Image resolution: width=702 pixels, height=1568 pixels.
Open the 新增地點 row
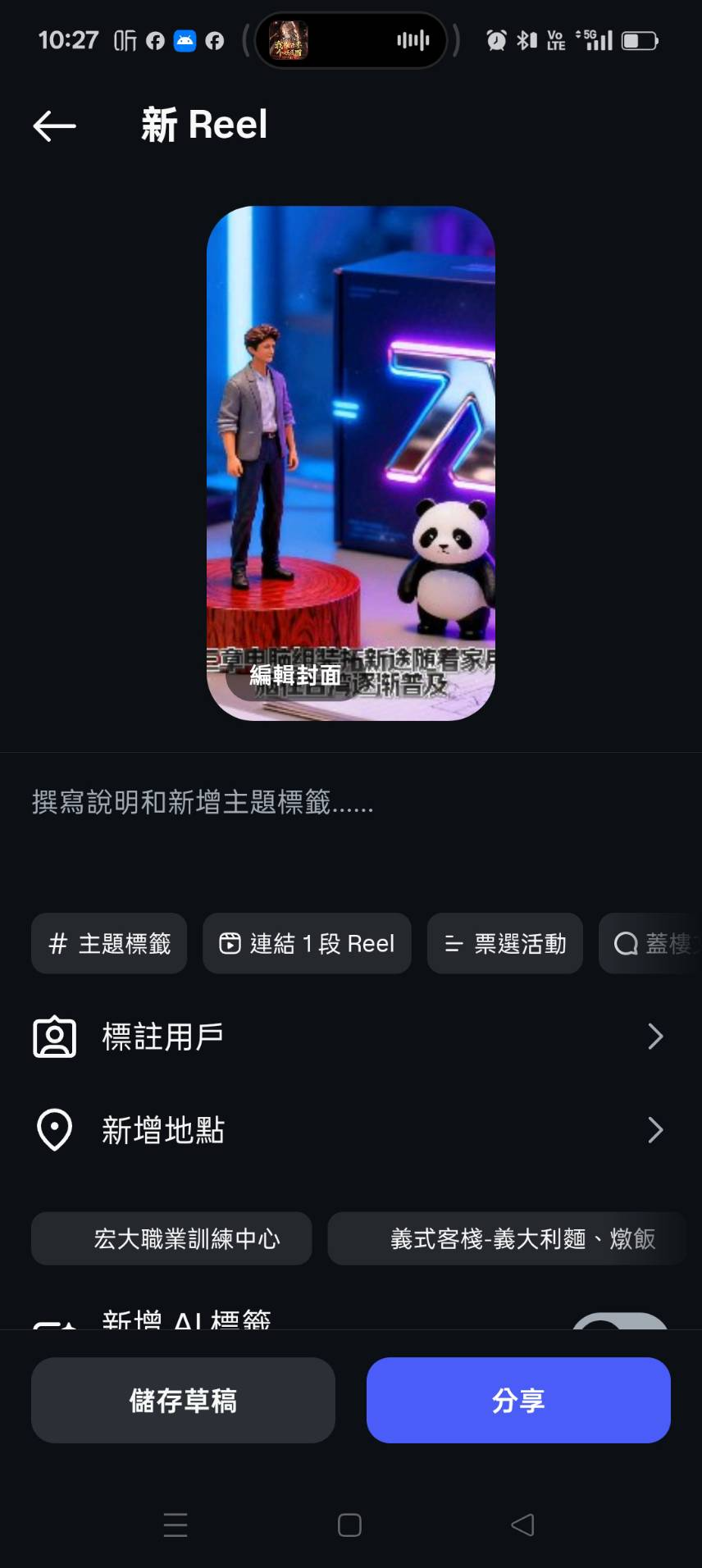(350, 1130)
